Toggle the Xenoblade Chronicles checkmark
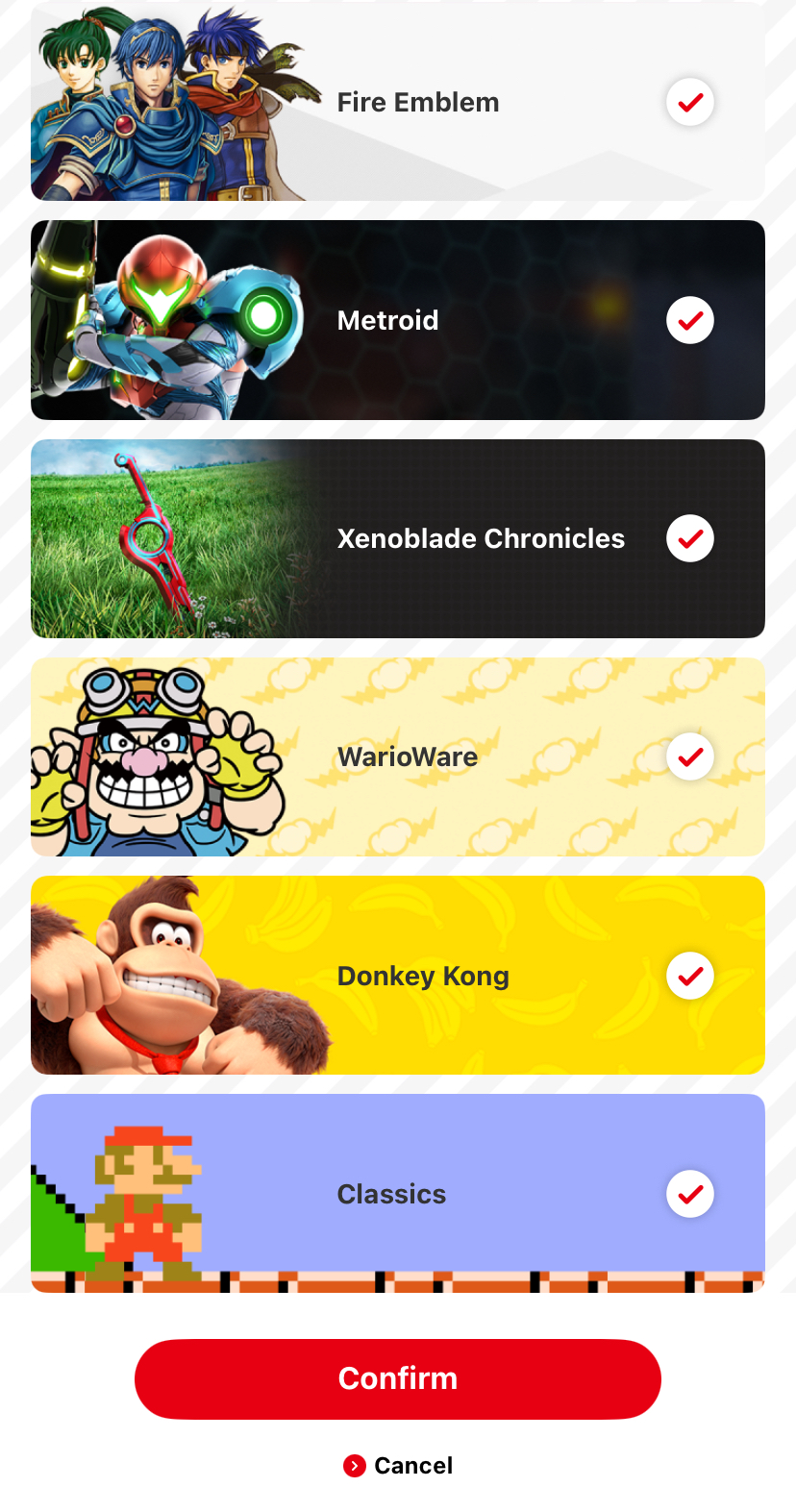The image size is (796, 1512). tap(690, 538)
